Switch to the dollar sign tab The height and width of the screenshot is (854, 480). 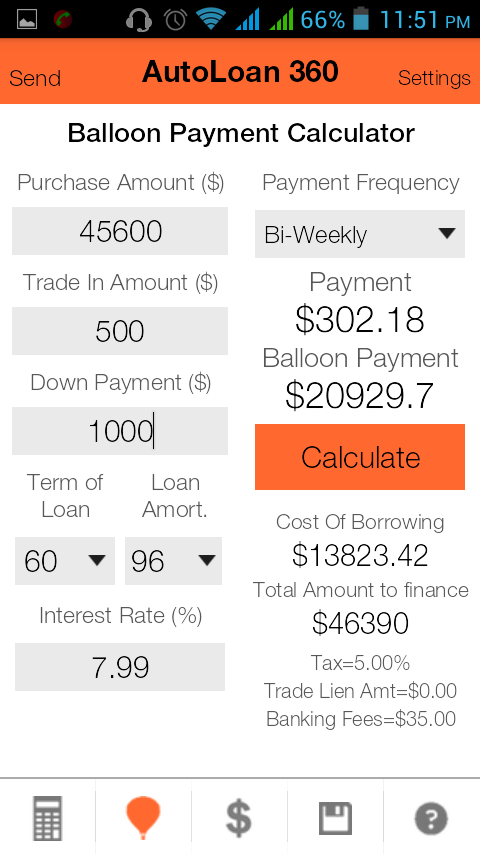pyautogui.click(x=239, y=818)
